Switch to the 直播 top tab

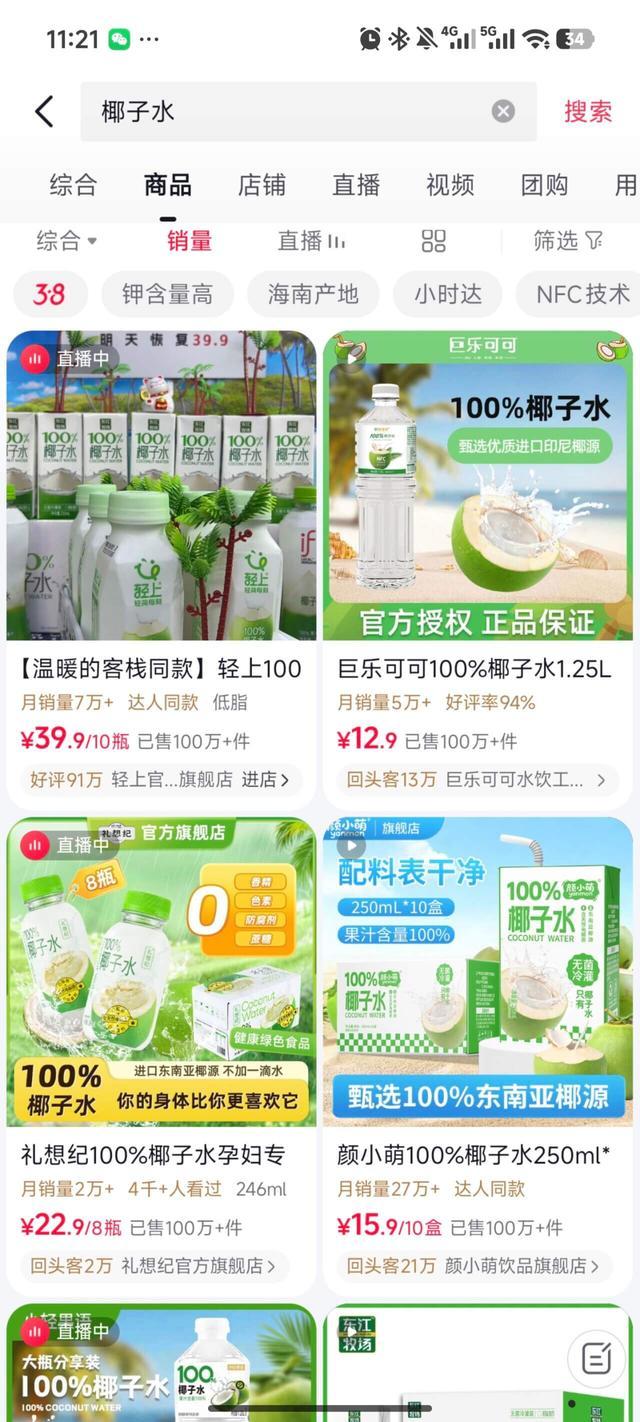(x=356, y=185)
